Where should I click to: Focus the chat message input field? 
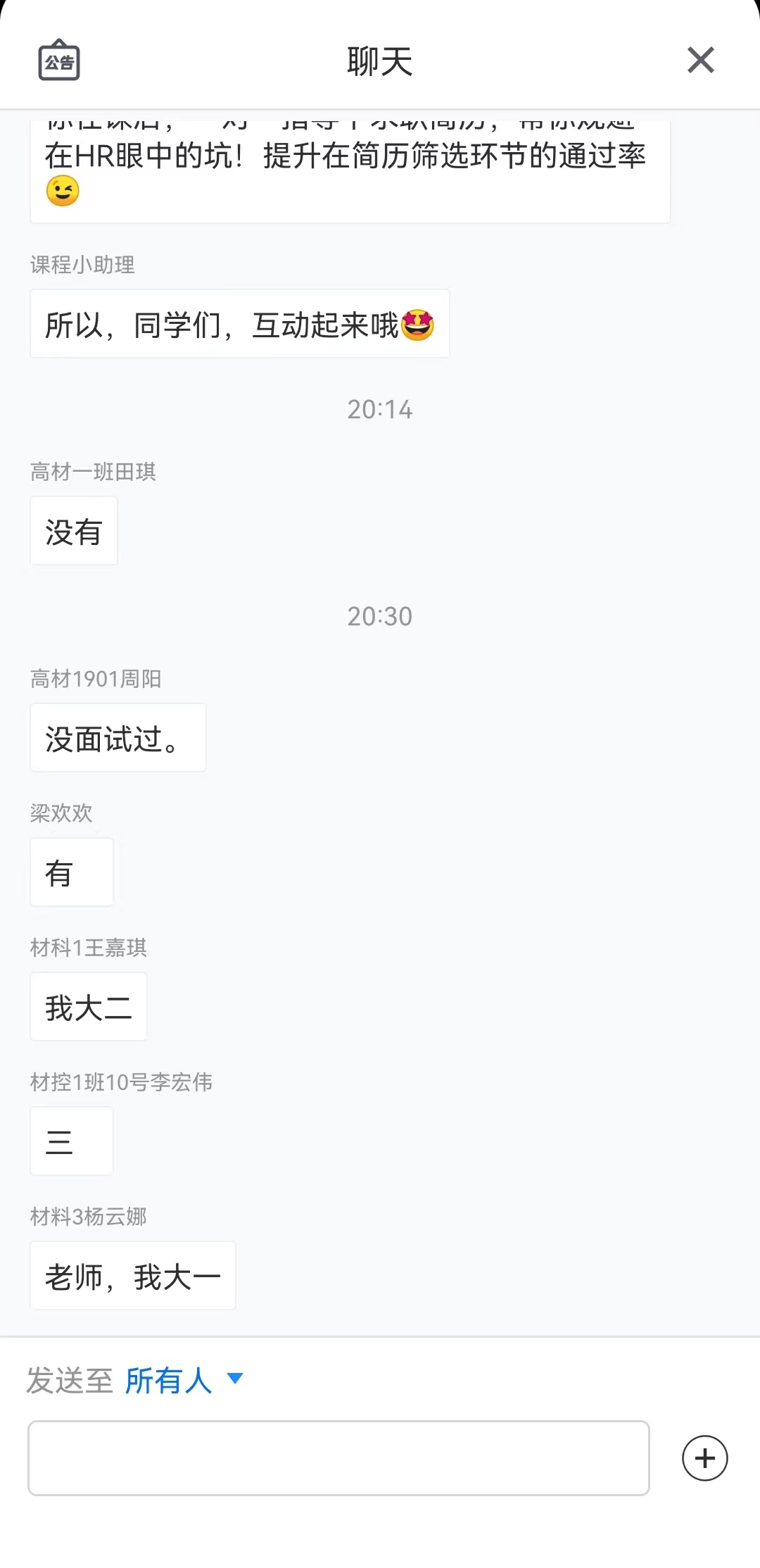(338, 1457)
